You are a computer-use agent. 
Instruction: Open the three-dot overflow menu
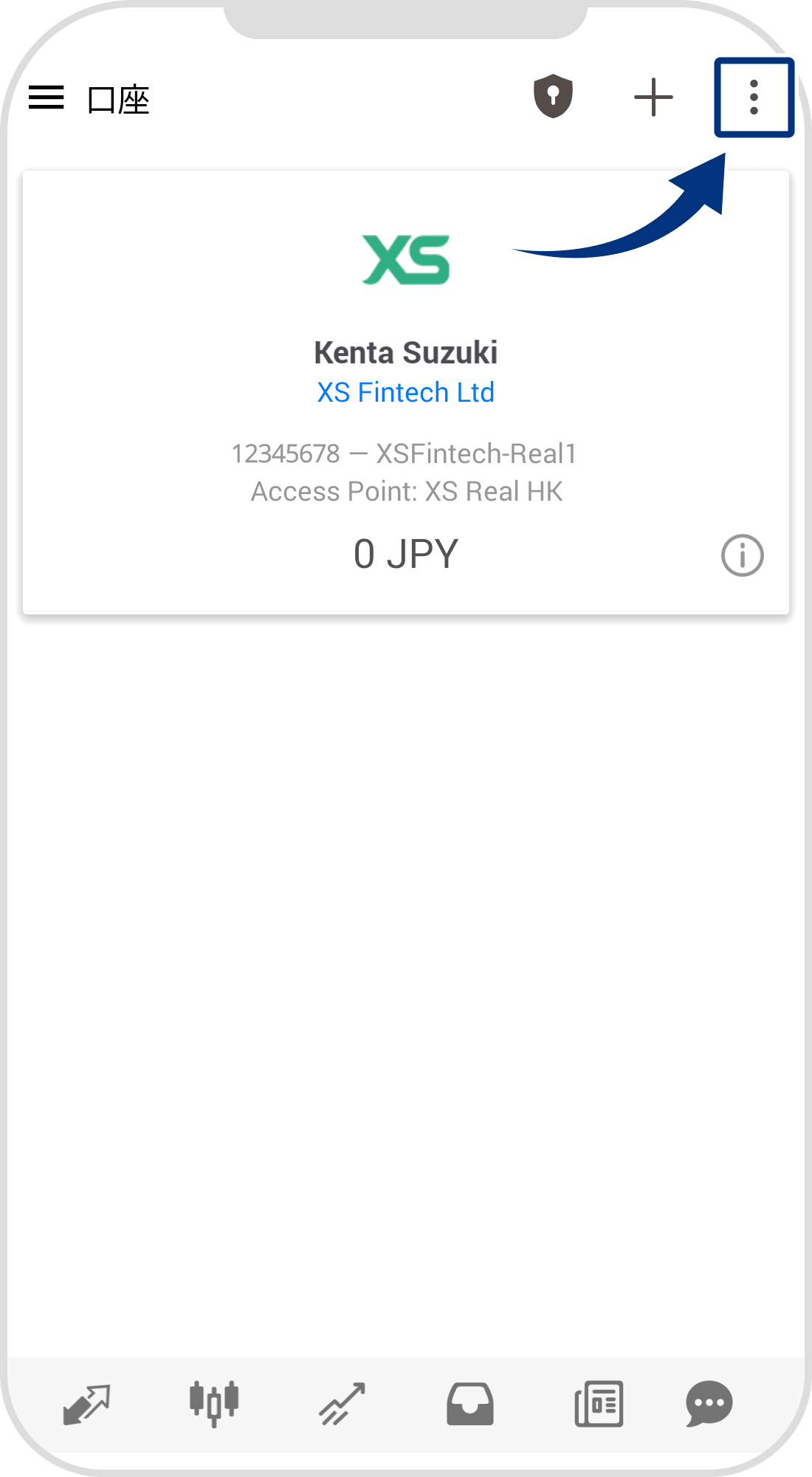(754, 97)
